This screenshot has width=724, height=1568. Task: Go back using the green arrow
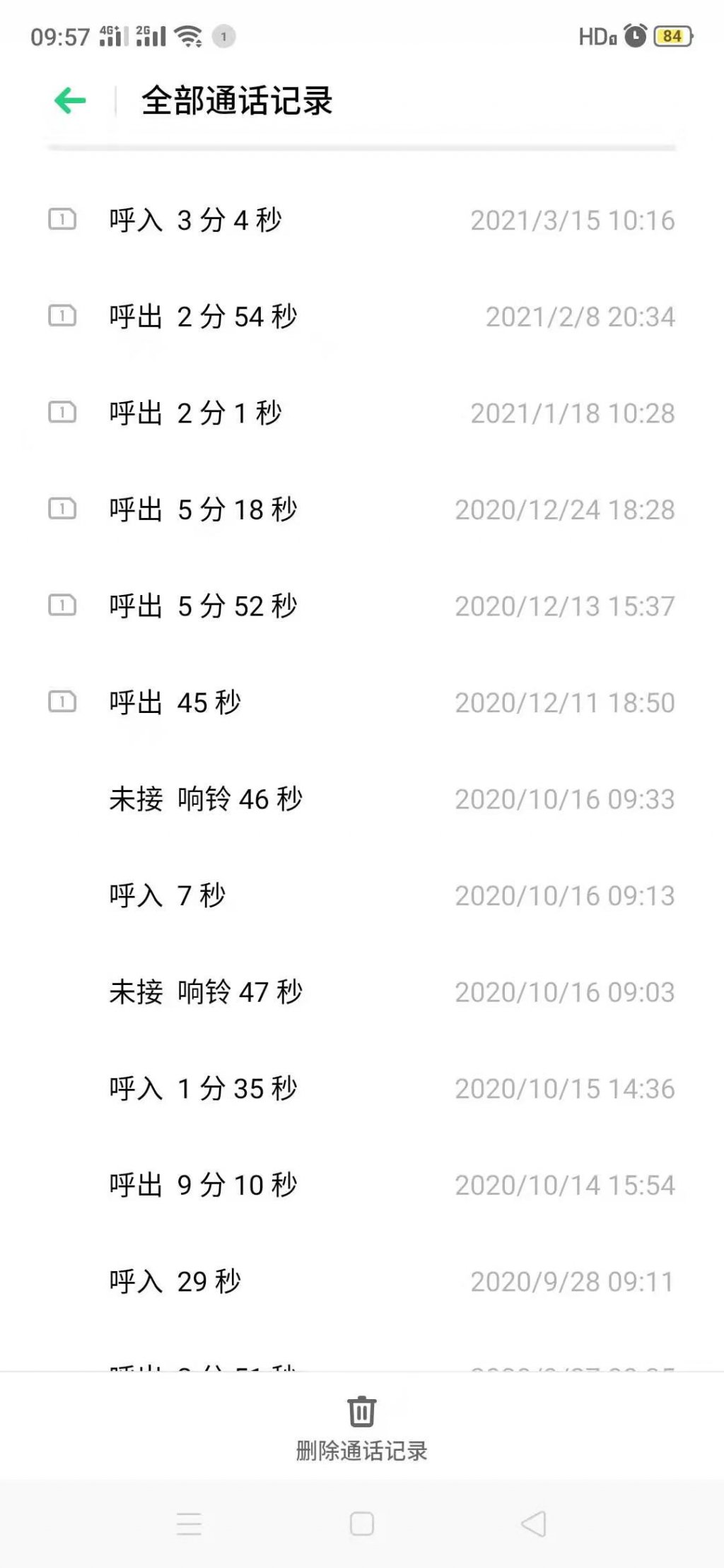pos(70,100)
